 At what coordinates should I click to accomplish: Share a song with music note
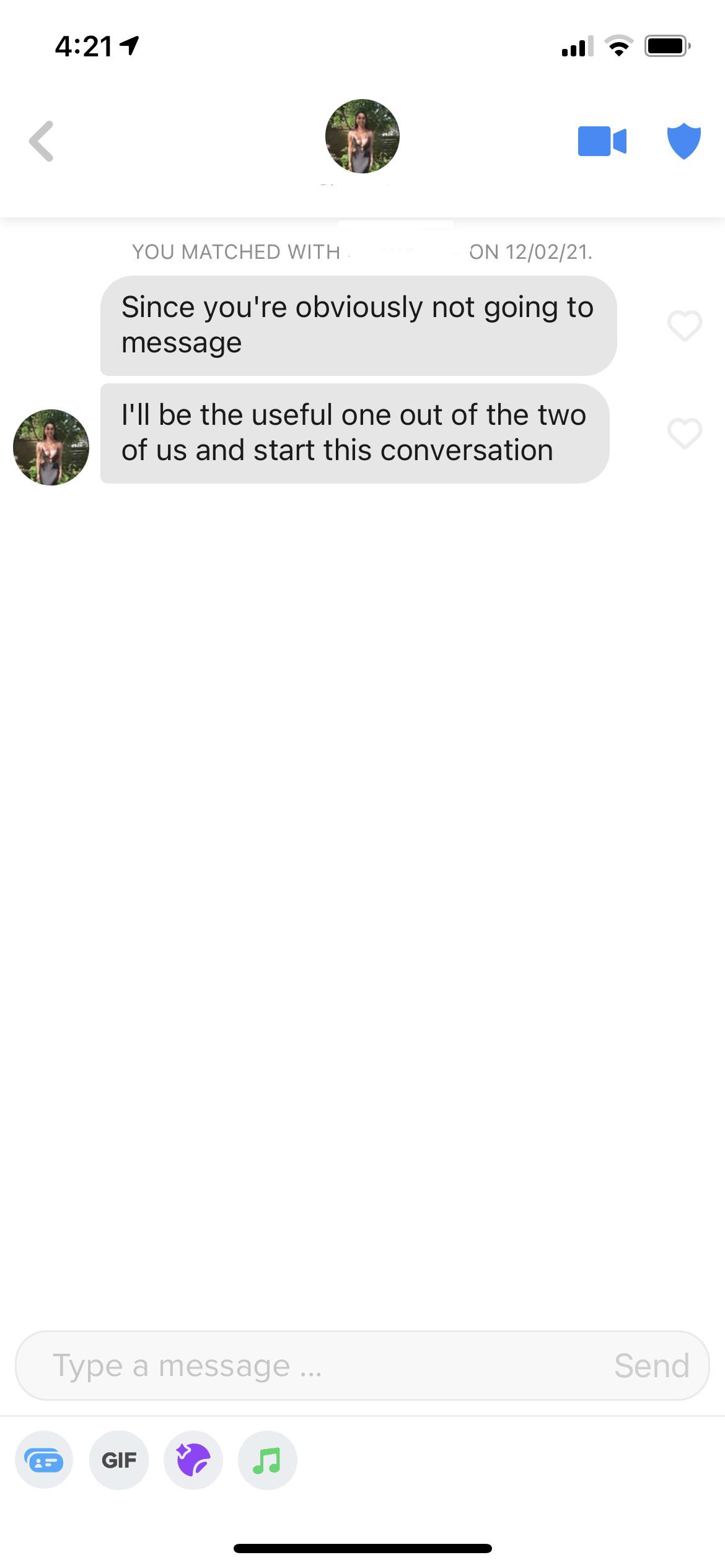click(268, 1460)
